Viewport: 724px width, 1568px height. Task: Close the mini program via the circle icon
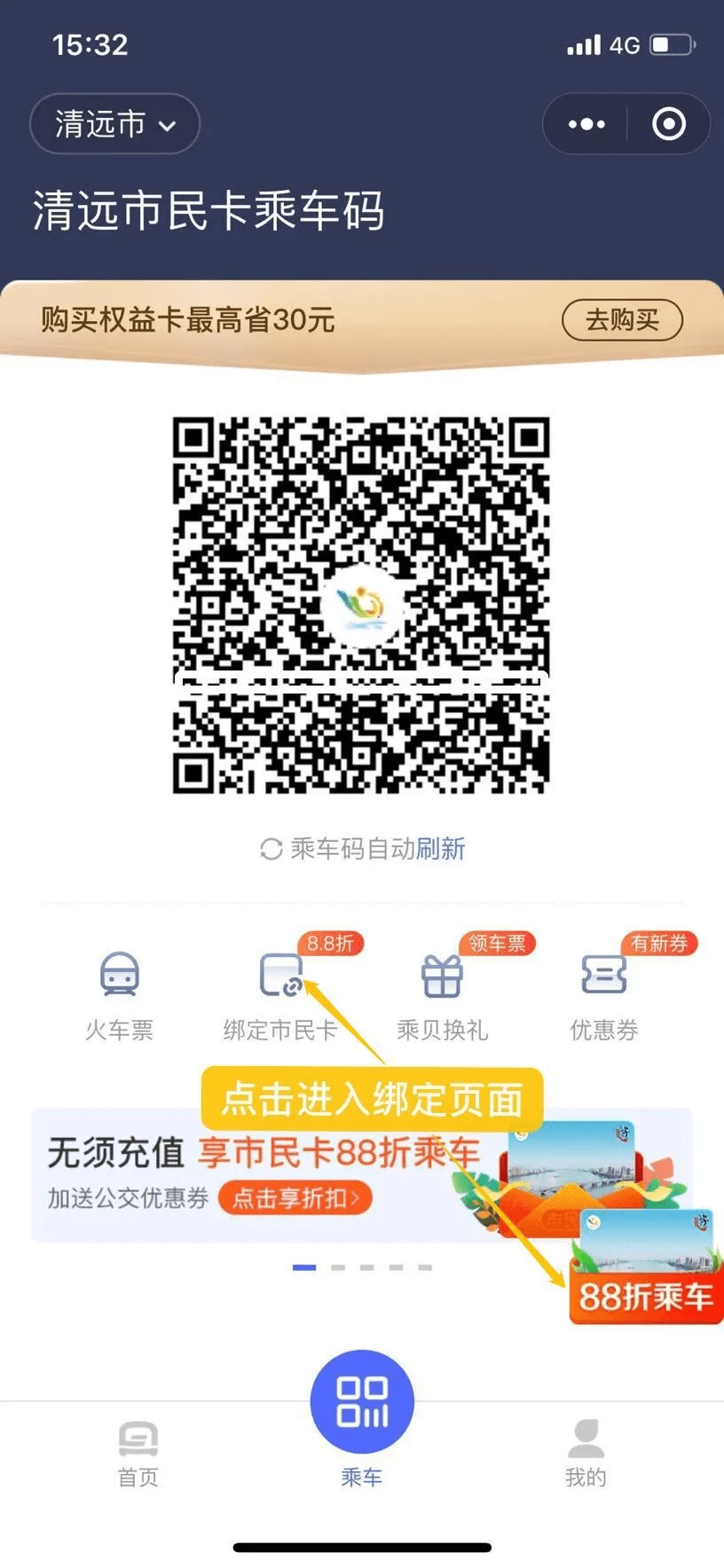[x=669, y=124]
